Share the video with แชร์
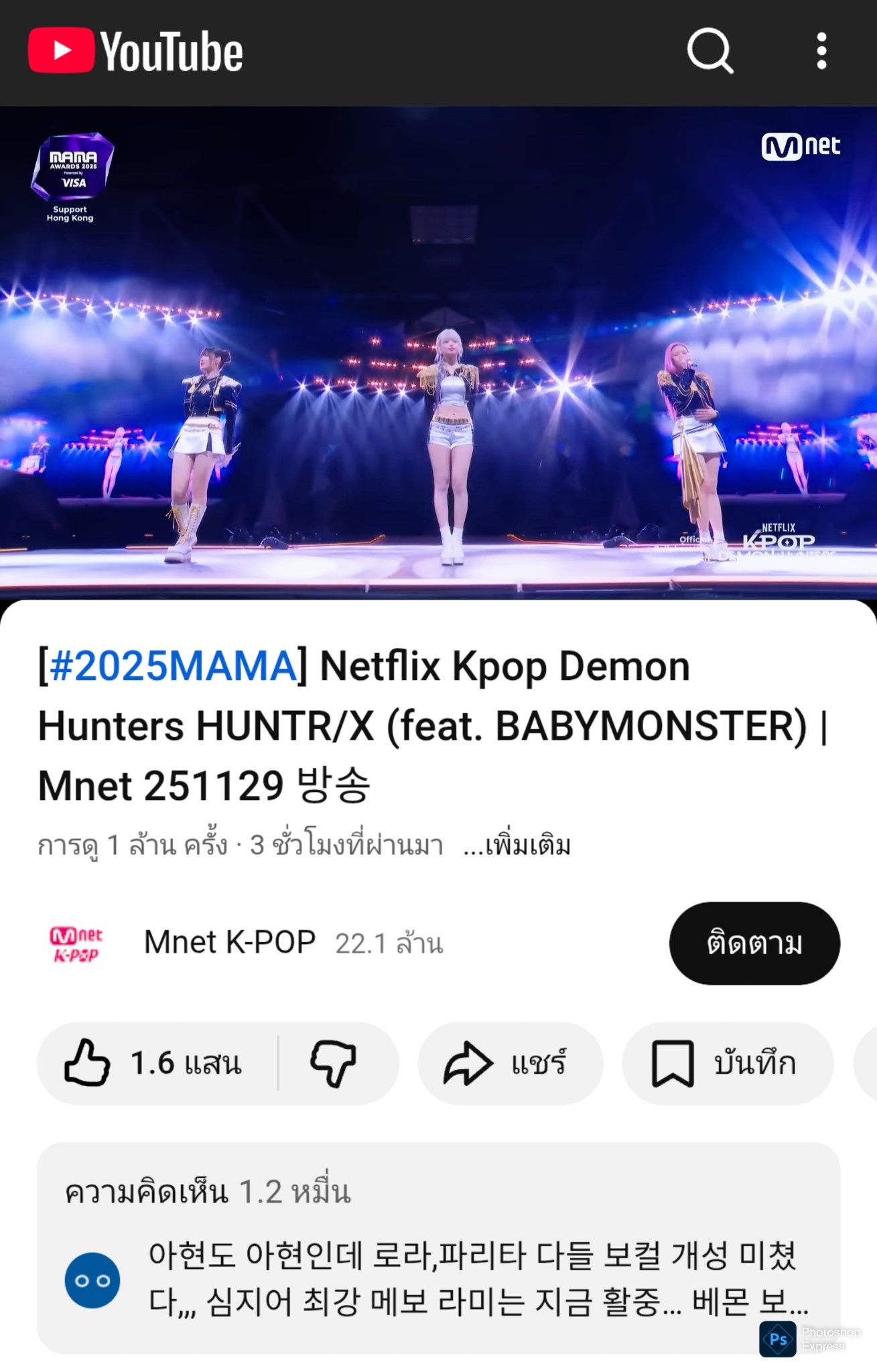This screenshot has width=877, height=1372. click(x=510, y=1063)
